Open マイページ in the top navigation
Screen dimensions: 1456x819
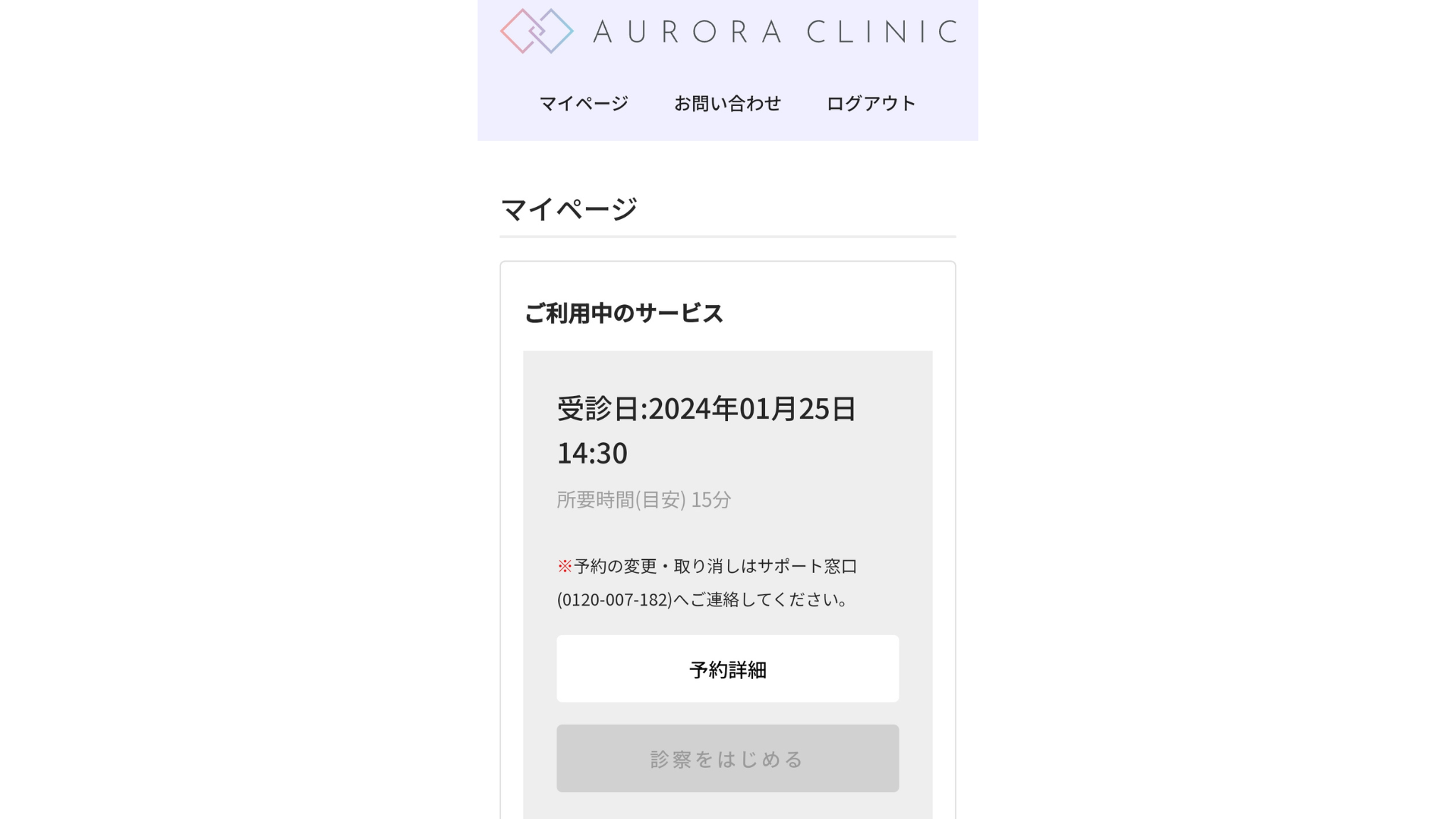[584, 104]
